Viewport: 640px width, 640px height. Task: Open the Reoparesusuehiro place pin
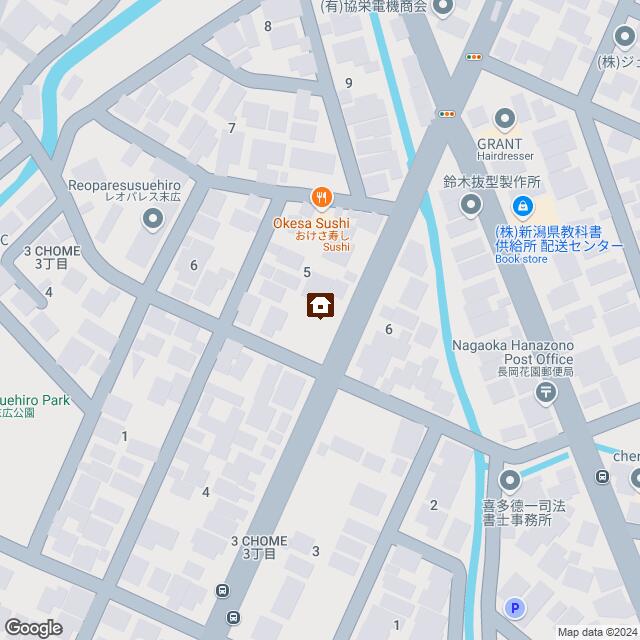tap(152, 218)
